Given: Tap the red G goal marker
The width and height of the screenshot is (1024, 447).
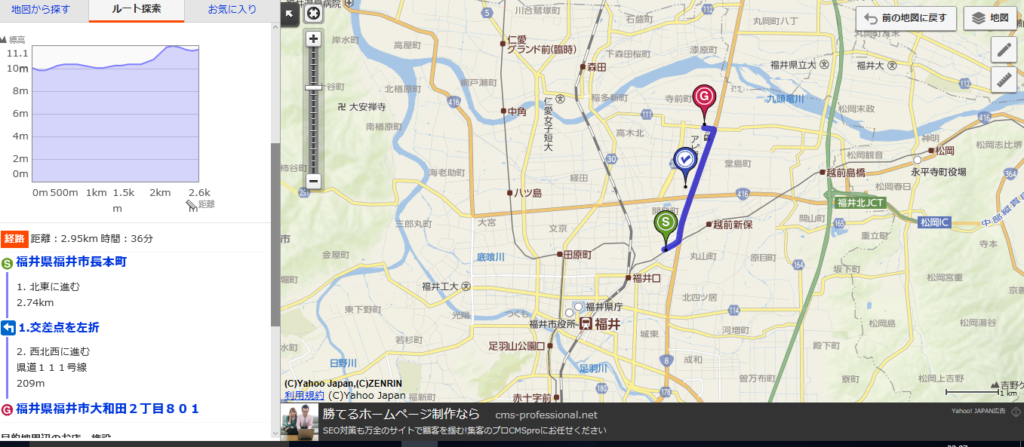Looking at the screenshot, I should pos(704,98).
